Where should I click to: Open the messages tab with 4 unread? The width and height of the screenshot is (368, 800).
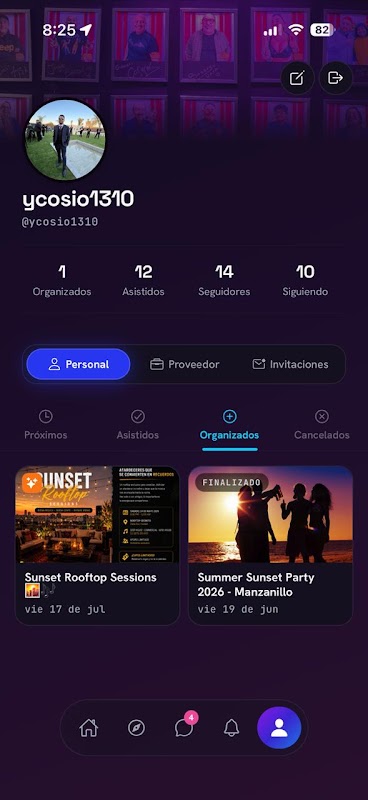click(x=184, y=727)
